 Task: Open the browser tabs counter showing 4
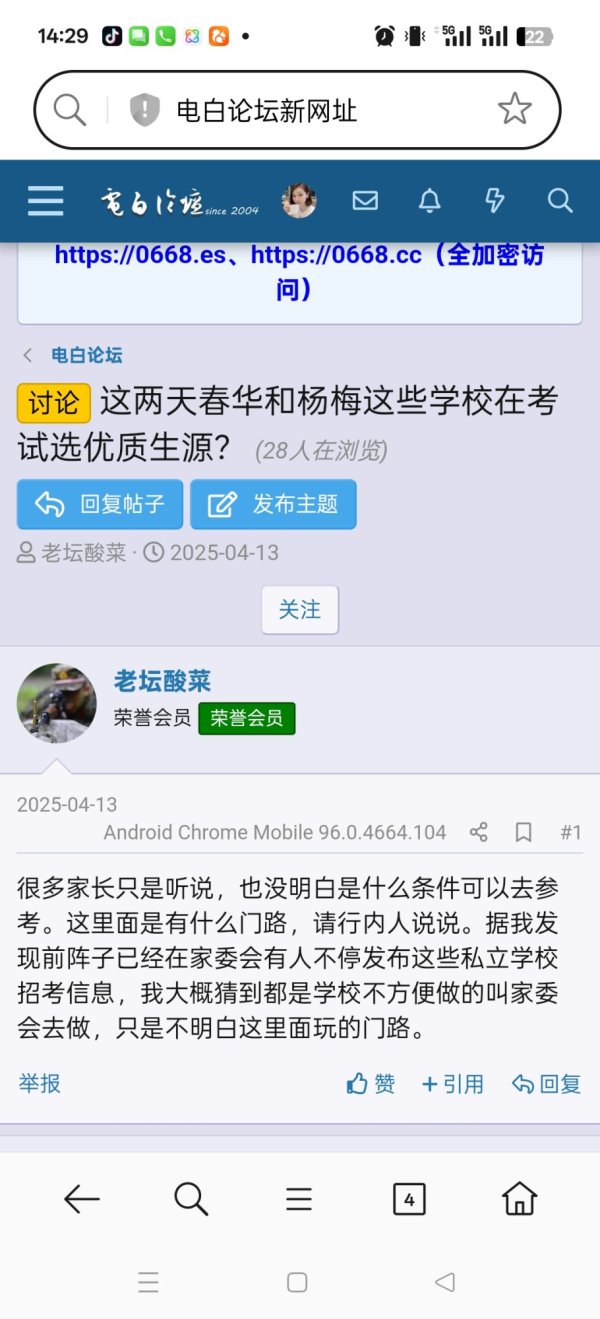409,1198
